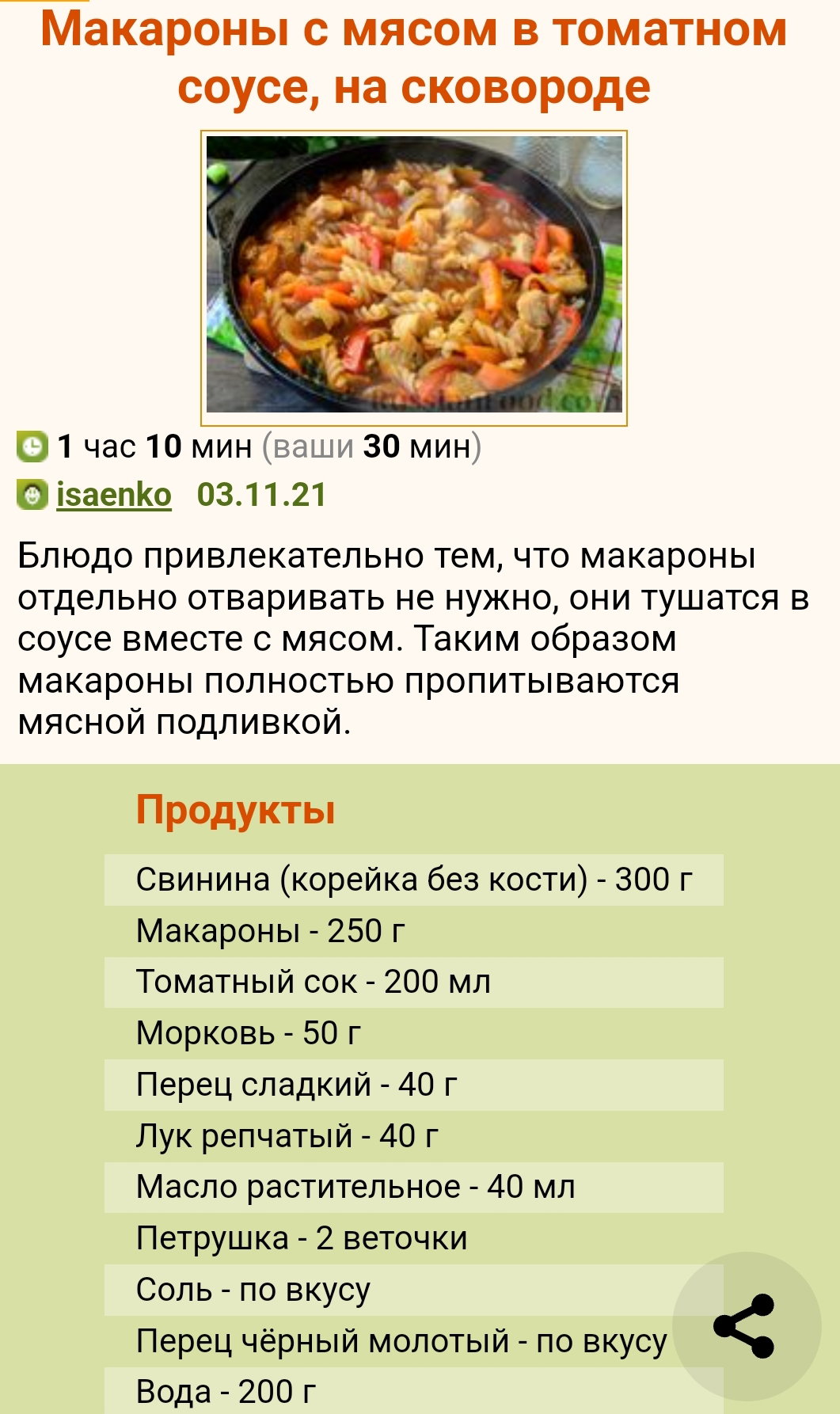The image size is (840, 1414).
Task: Open the pasta dish photo
Action: coord(414,279)
